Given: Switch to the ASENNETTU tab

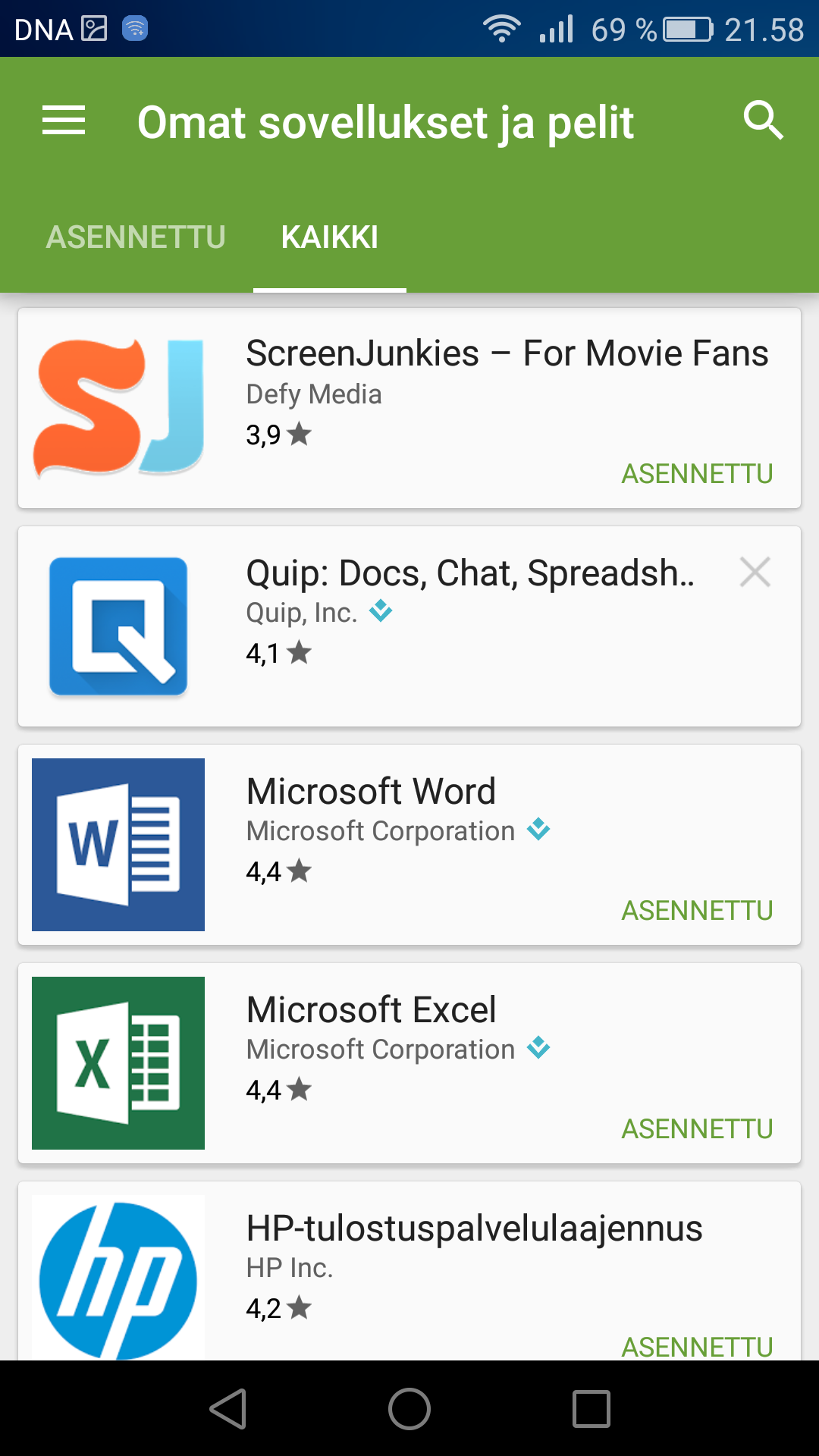Looking at the screenshot, I should pos(136,237).
